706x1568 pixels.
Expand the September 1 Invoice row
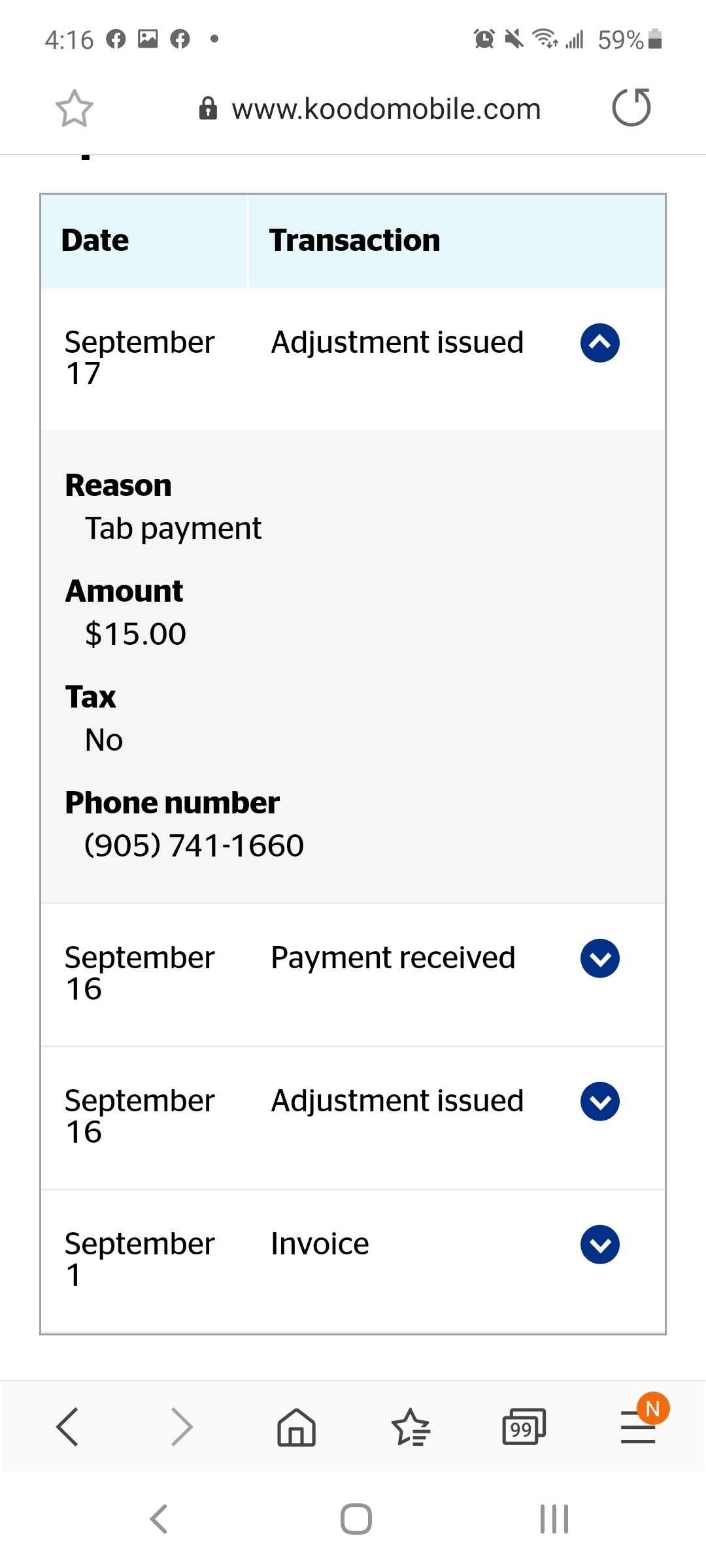coord(600,1245)
